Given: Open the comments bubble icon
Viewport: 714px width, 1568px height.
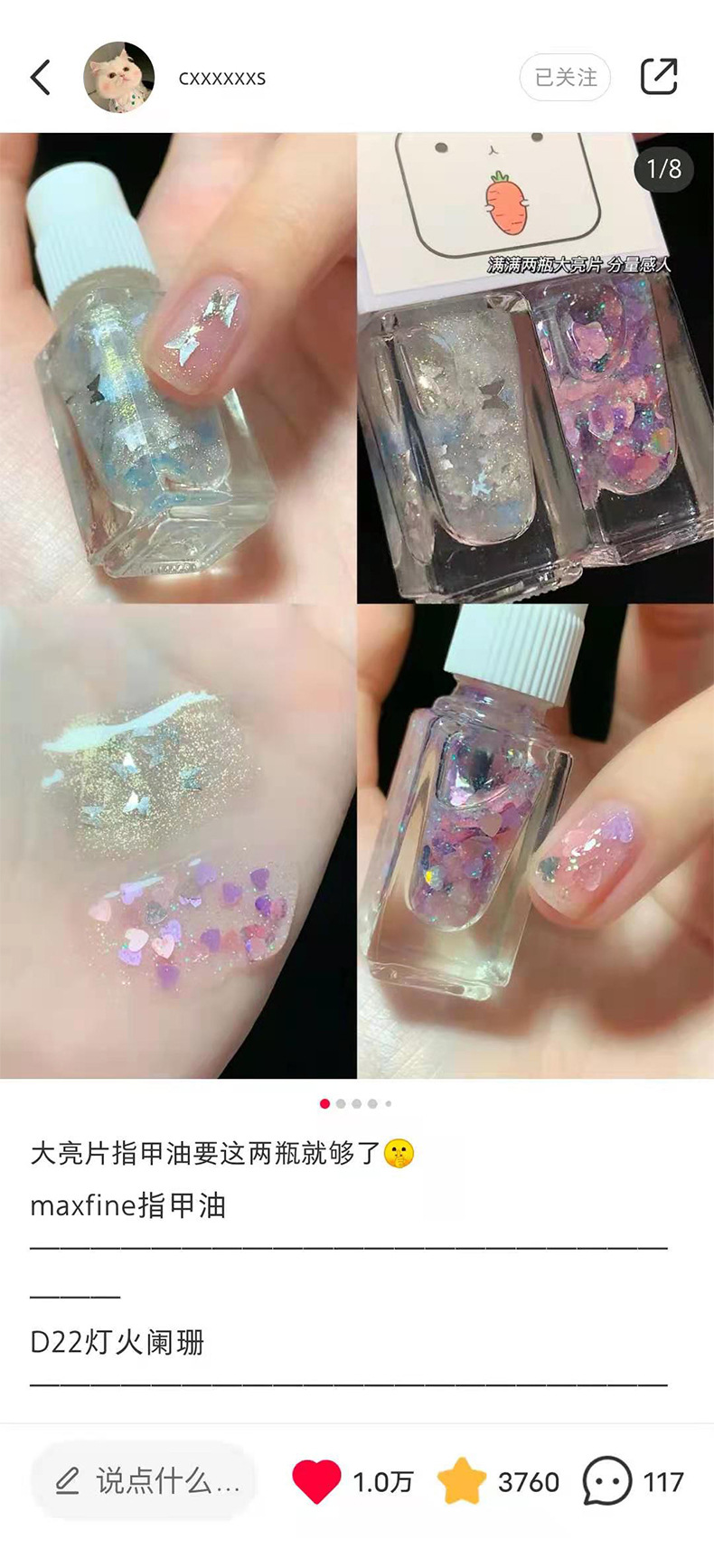Looking at the screenshot, I should (606, 1481).
